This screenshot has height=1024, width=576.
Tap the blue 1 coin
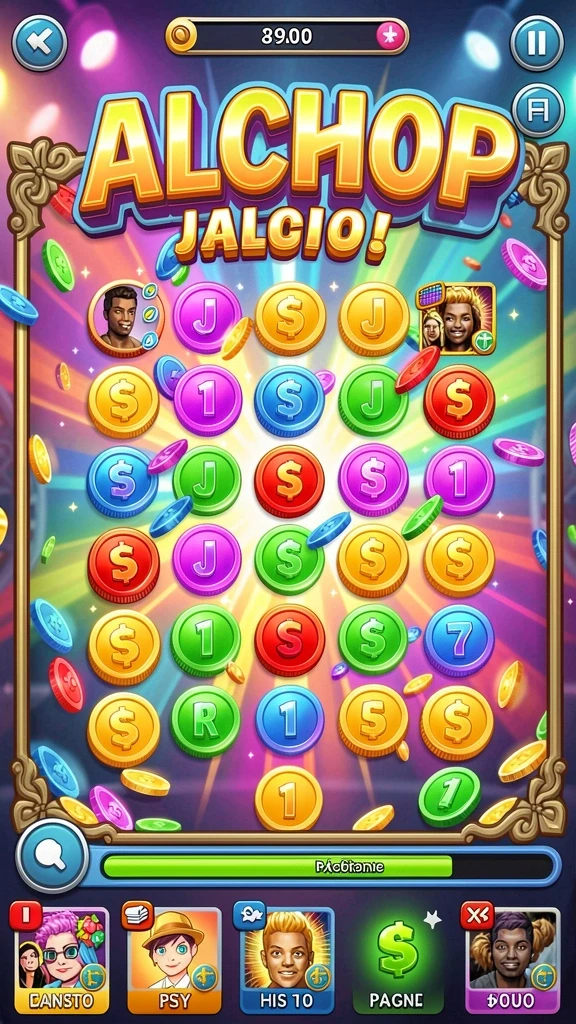pyautogui.click(x=289, y=721)
